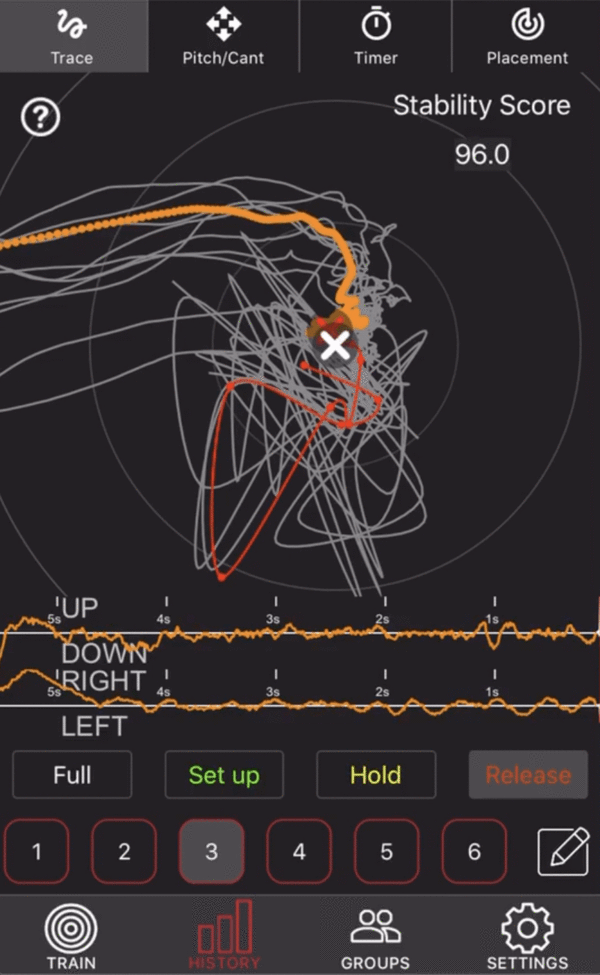This screenshot has height=975, width=600.
Task: Select the Set up phase
Action: (x=224, y=774)
